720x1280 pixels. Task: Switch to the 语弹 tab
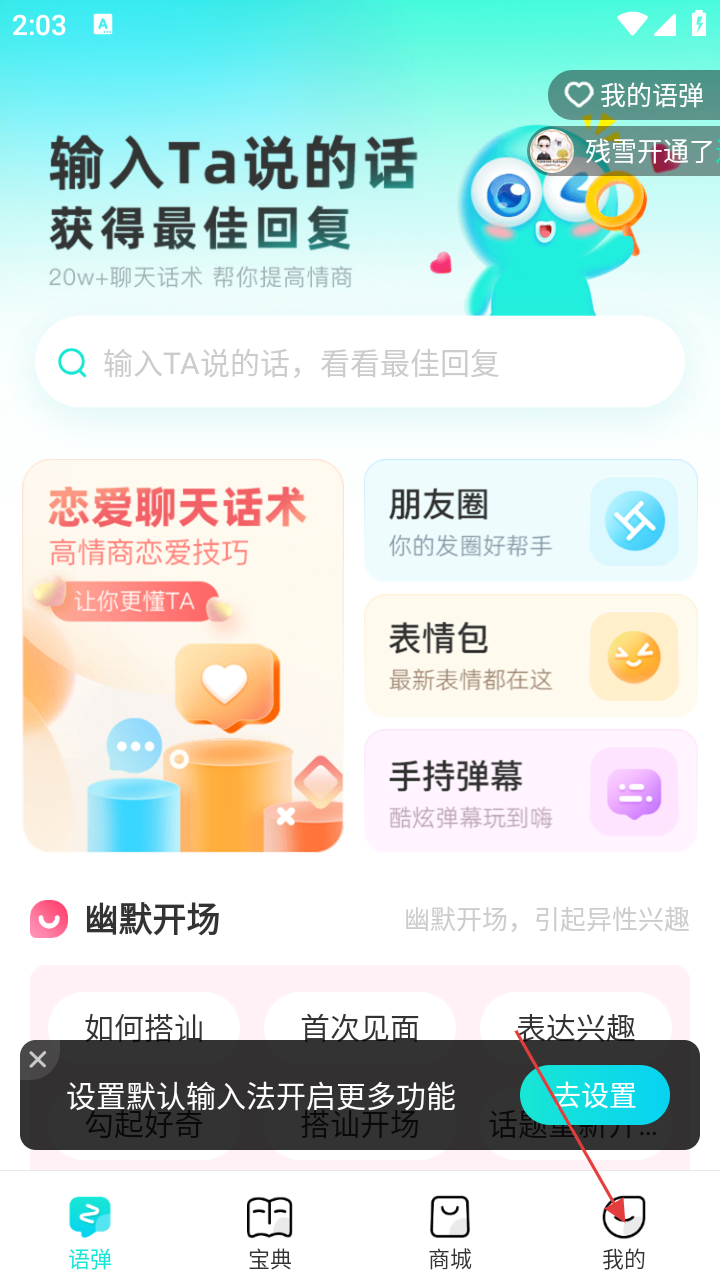(x=90, y=1233)
